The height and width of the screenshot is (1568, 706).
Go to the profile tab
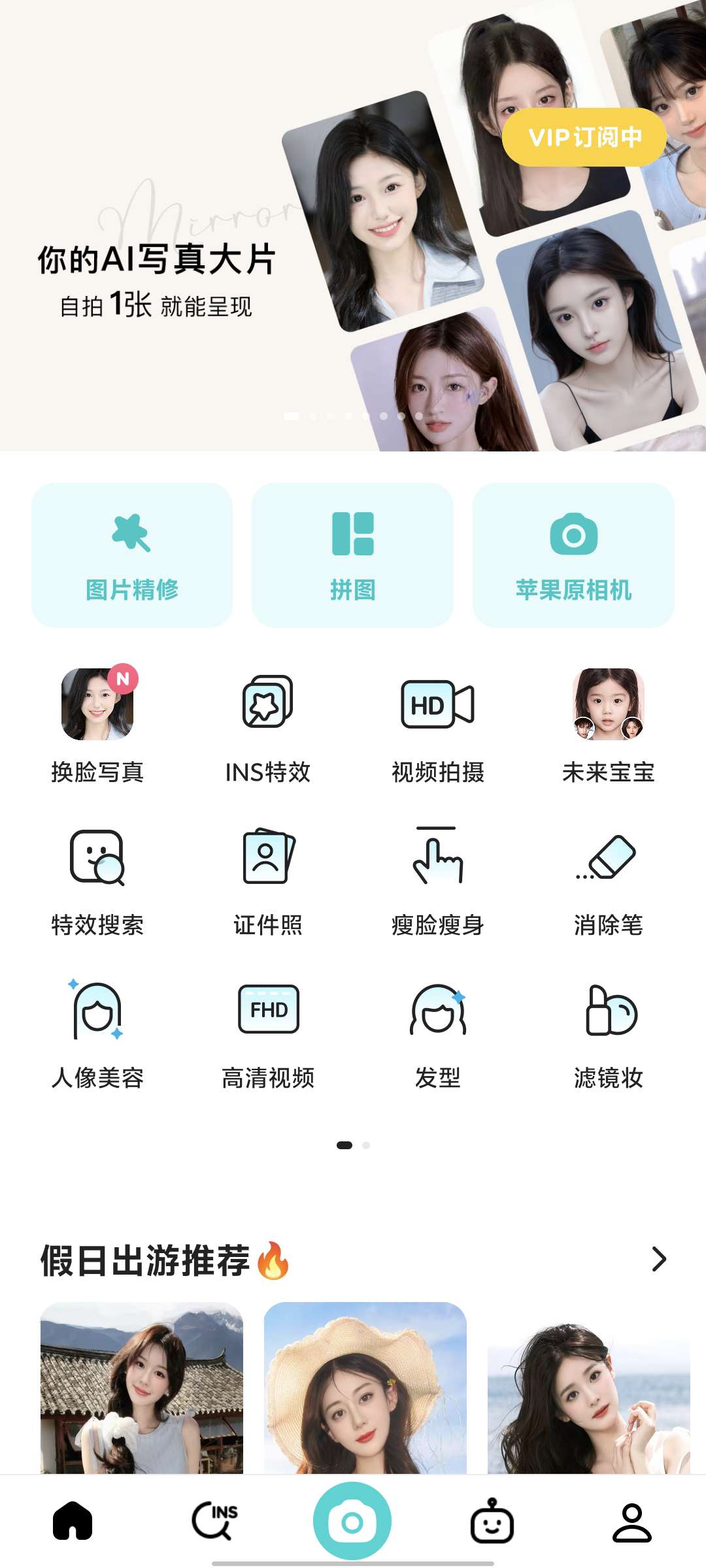pos(631,1522)
